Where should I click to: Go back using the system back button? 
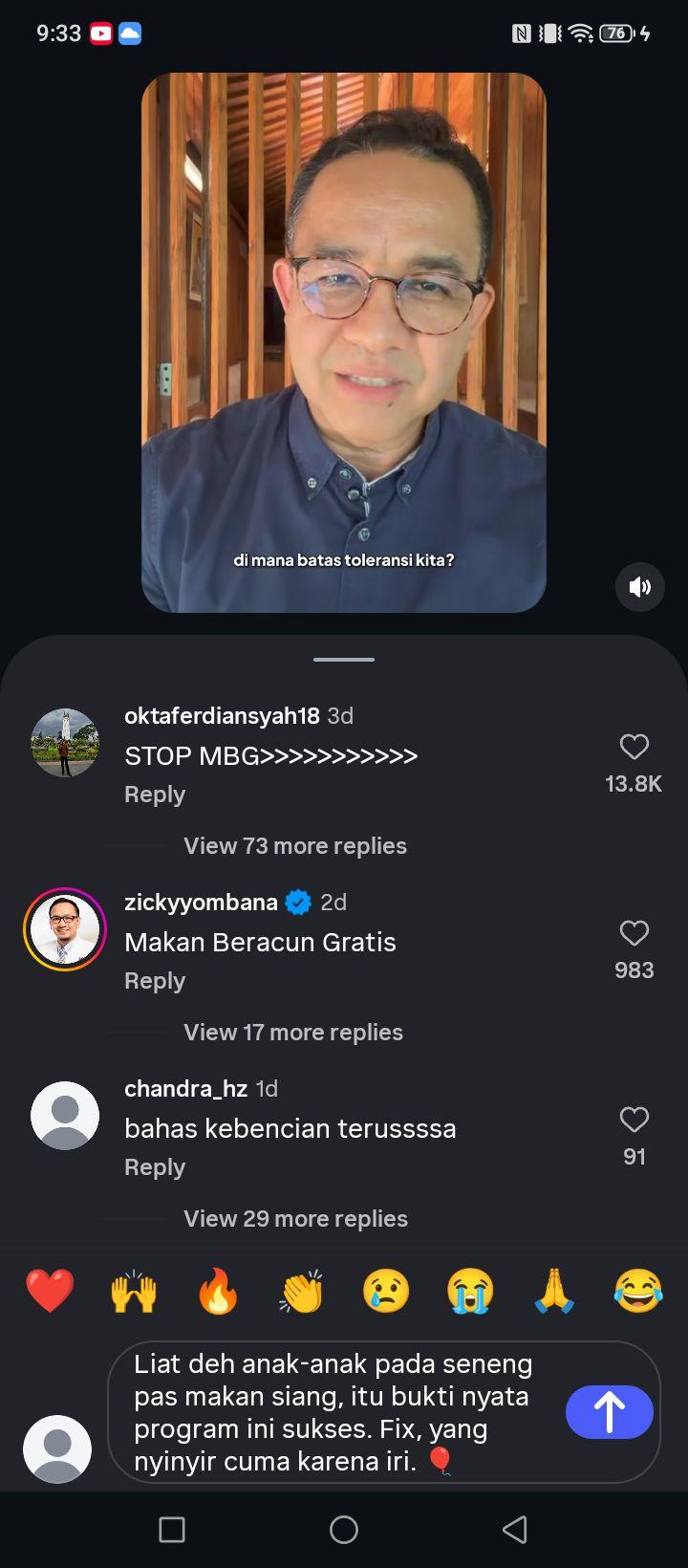515,1530
